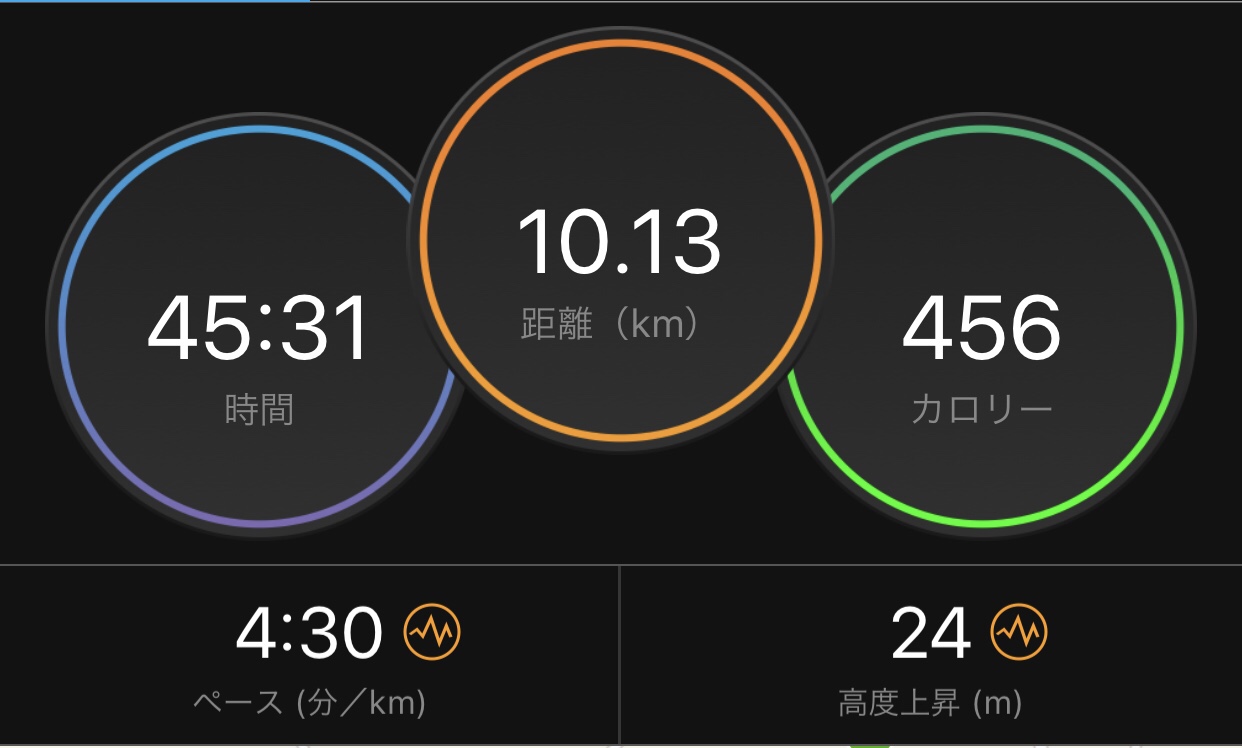
Task: Open the elevation gain chart icon beside 24
Action: (1018, 631)
